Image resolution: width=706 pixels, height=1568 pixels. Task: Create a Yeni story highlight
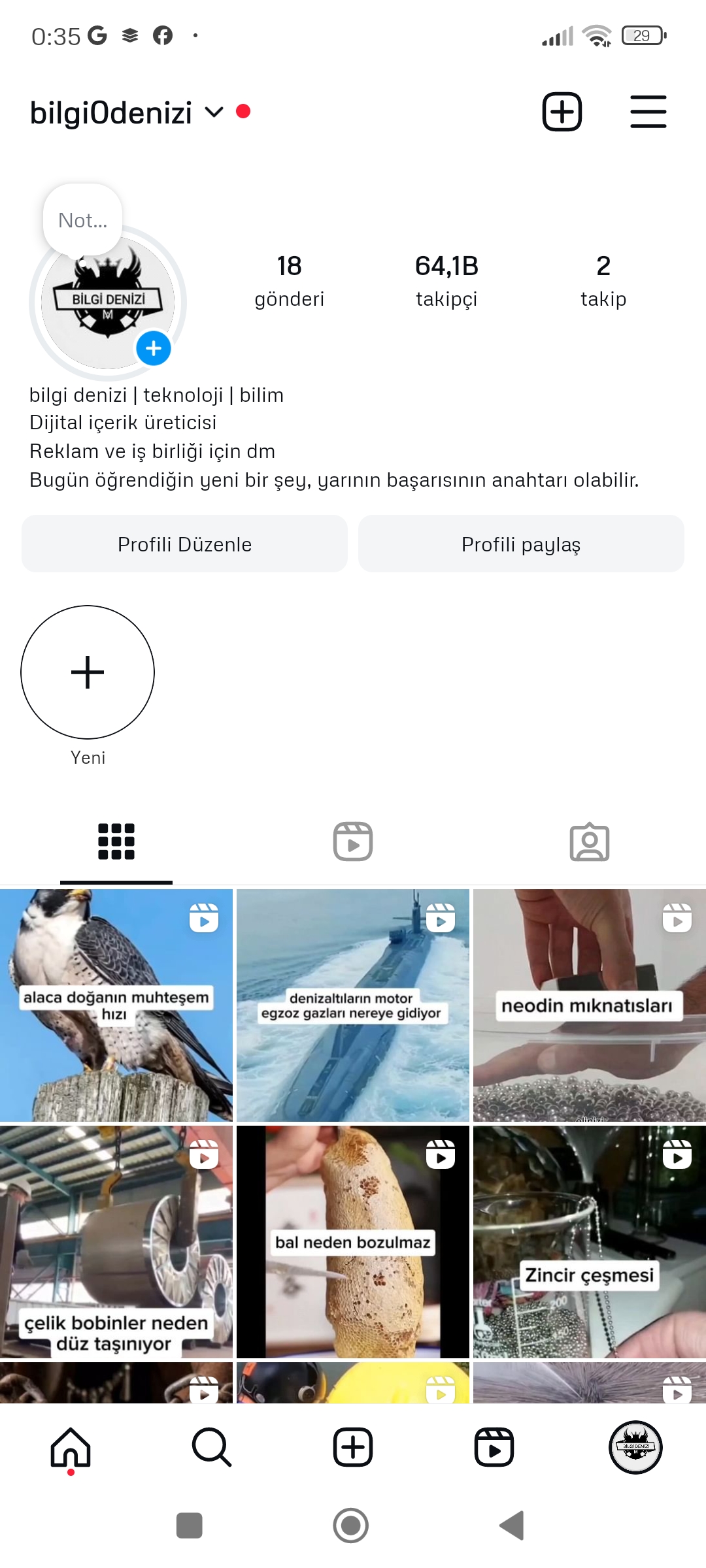88,672
